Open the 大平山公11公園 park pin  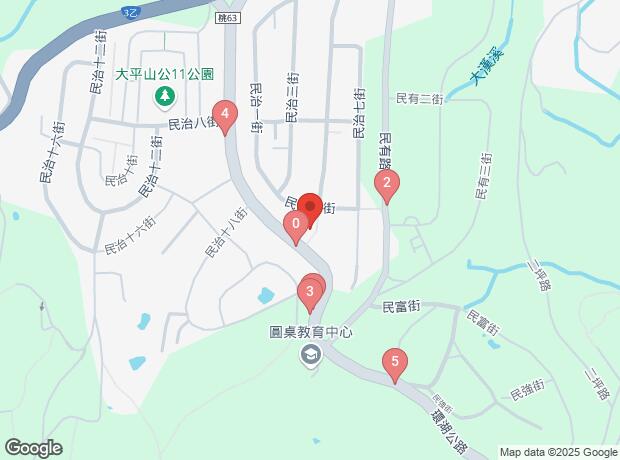[163, 96]
